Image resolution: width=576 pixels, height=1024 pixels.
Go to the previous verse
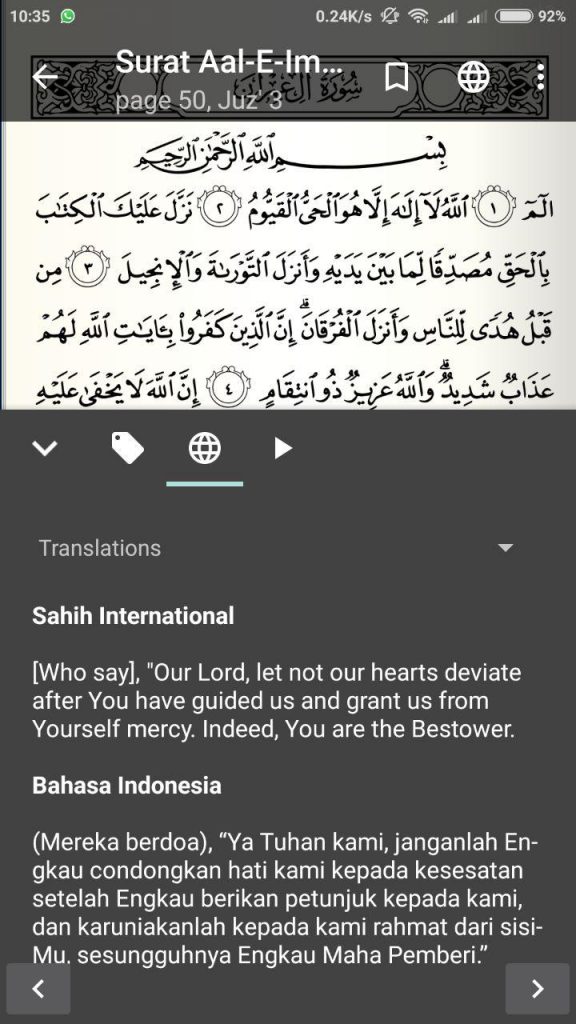click(39, 988)
